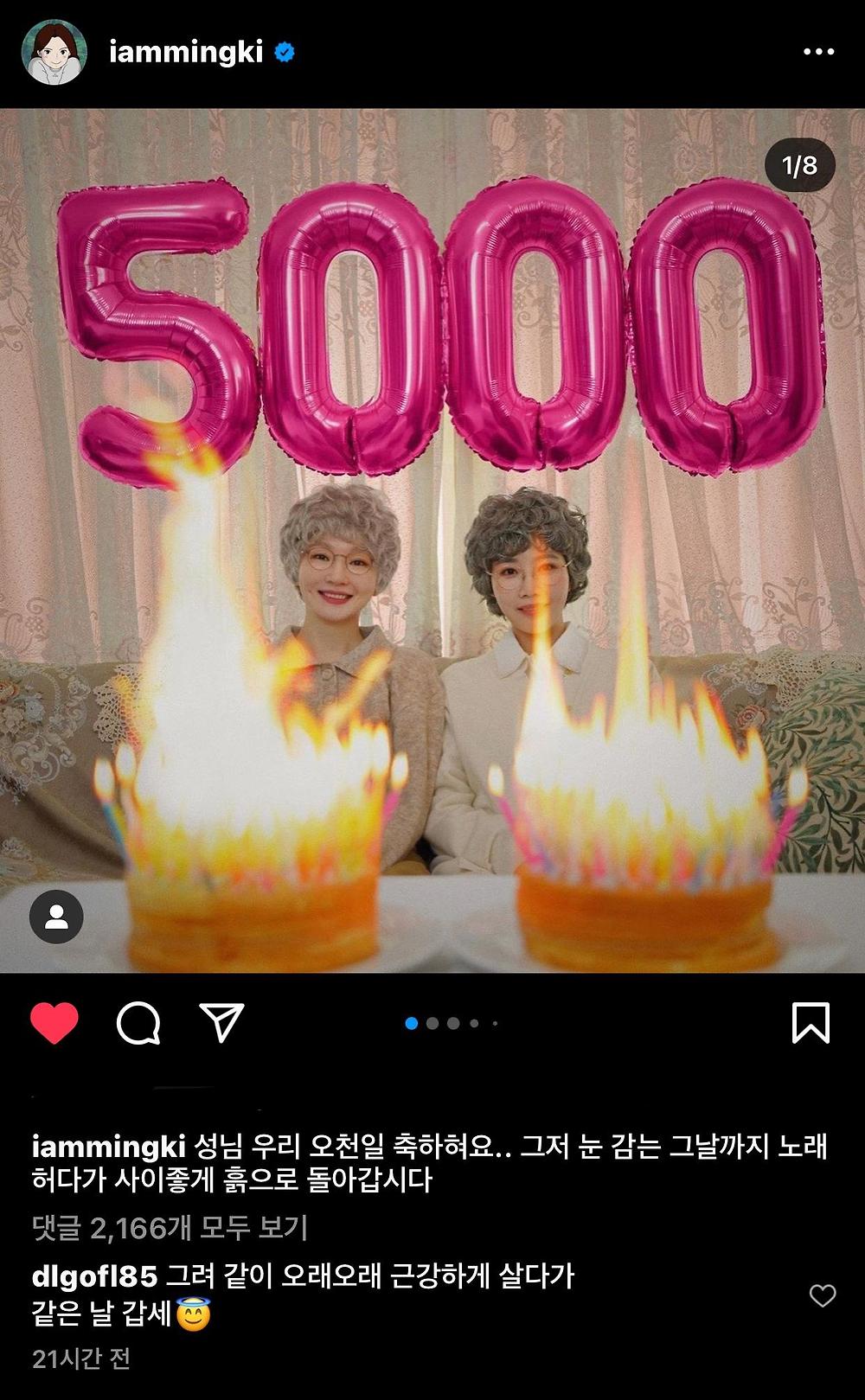Open iammingki's profile picture
This screenshot has width=865, height=1400.
pyautogui.click(x=54, y=52)
